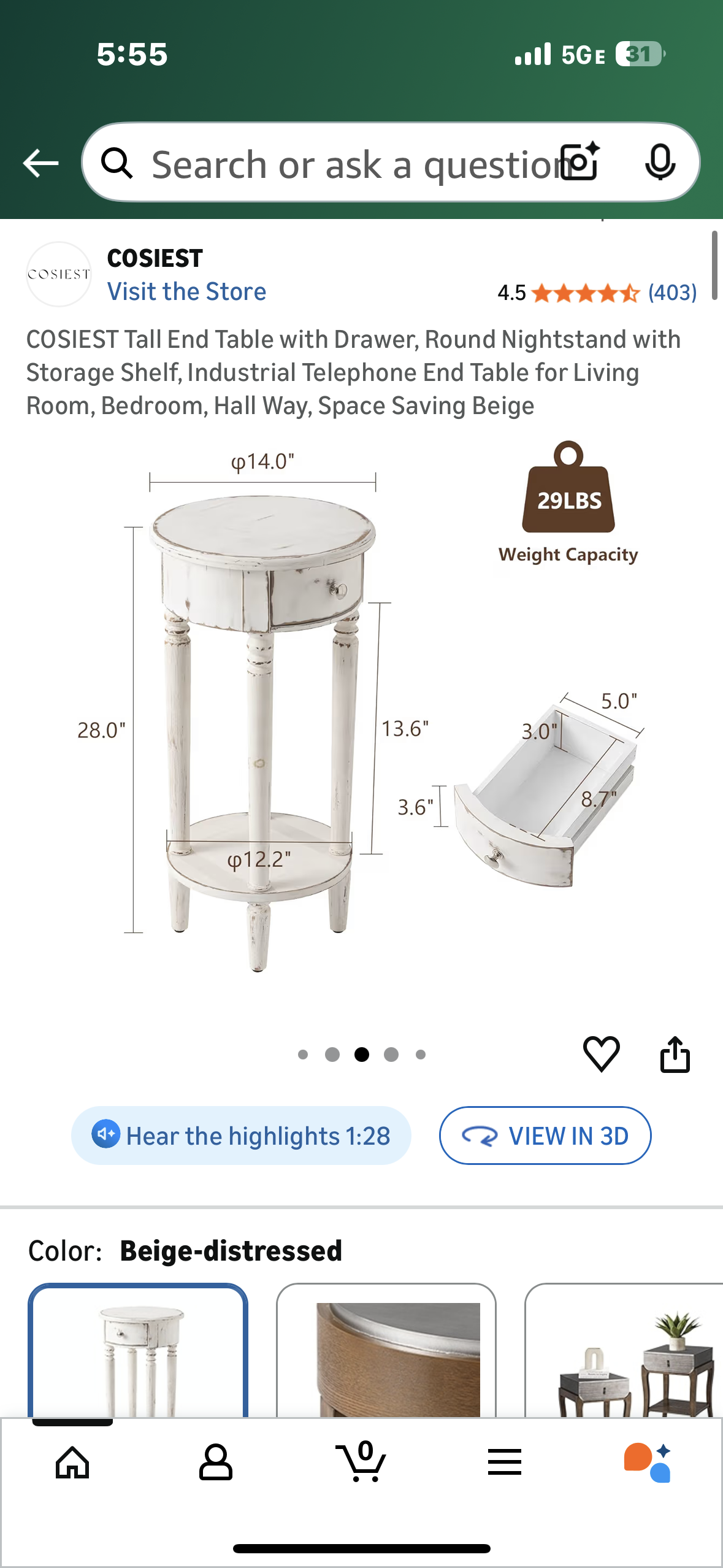Visit the COSIEST store
The image size is (723, 1568).
pyautogui.click(x=186, y=292)
